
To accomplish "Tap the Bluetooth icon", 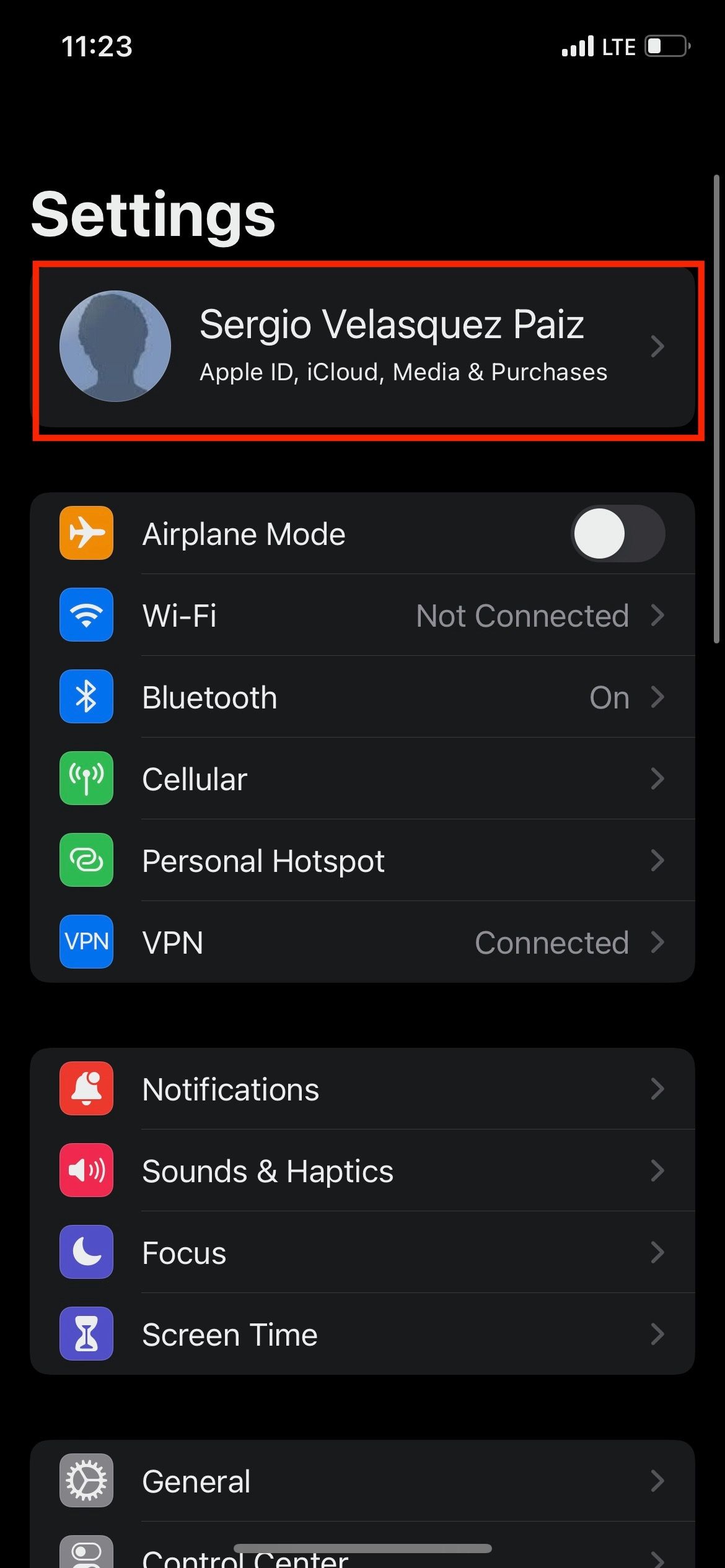I will pyautogui.click(x=86, y=696).
